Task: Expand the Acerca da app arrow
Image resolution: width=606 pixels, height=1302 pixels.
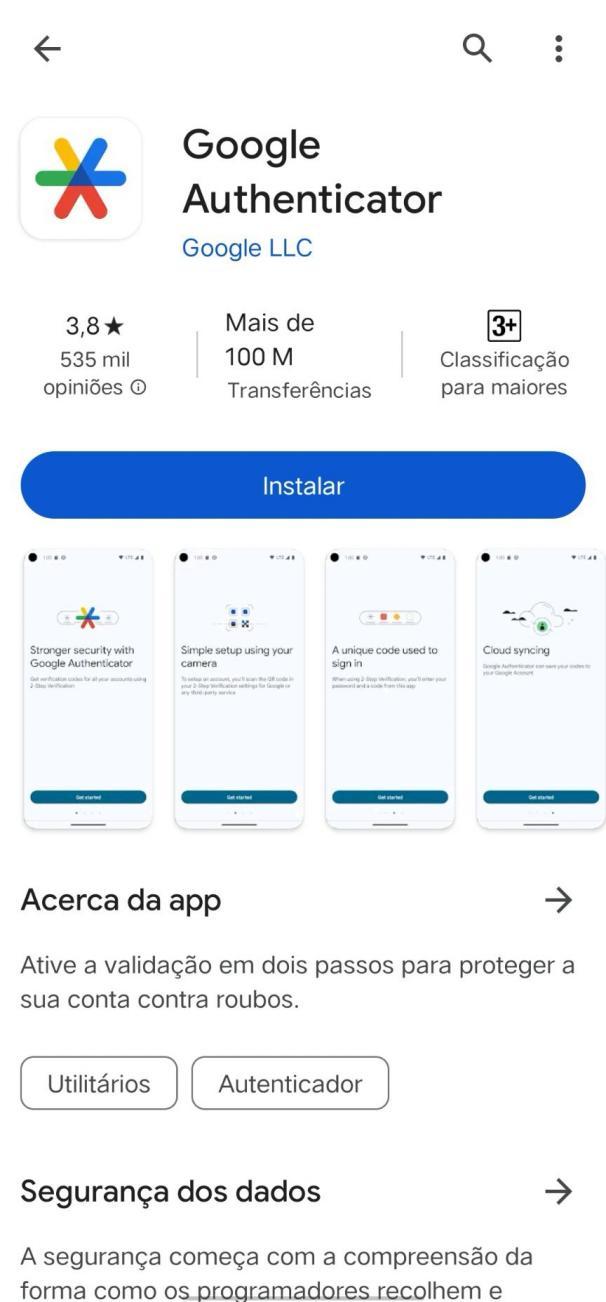Action: tap(558, 900)
